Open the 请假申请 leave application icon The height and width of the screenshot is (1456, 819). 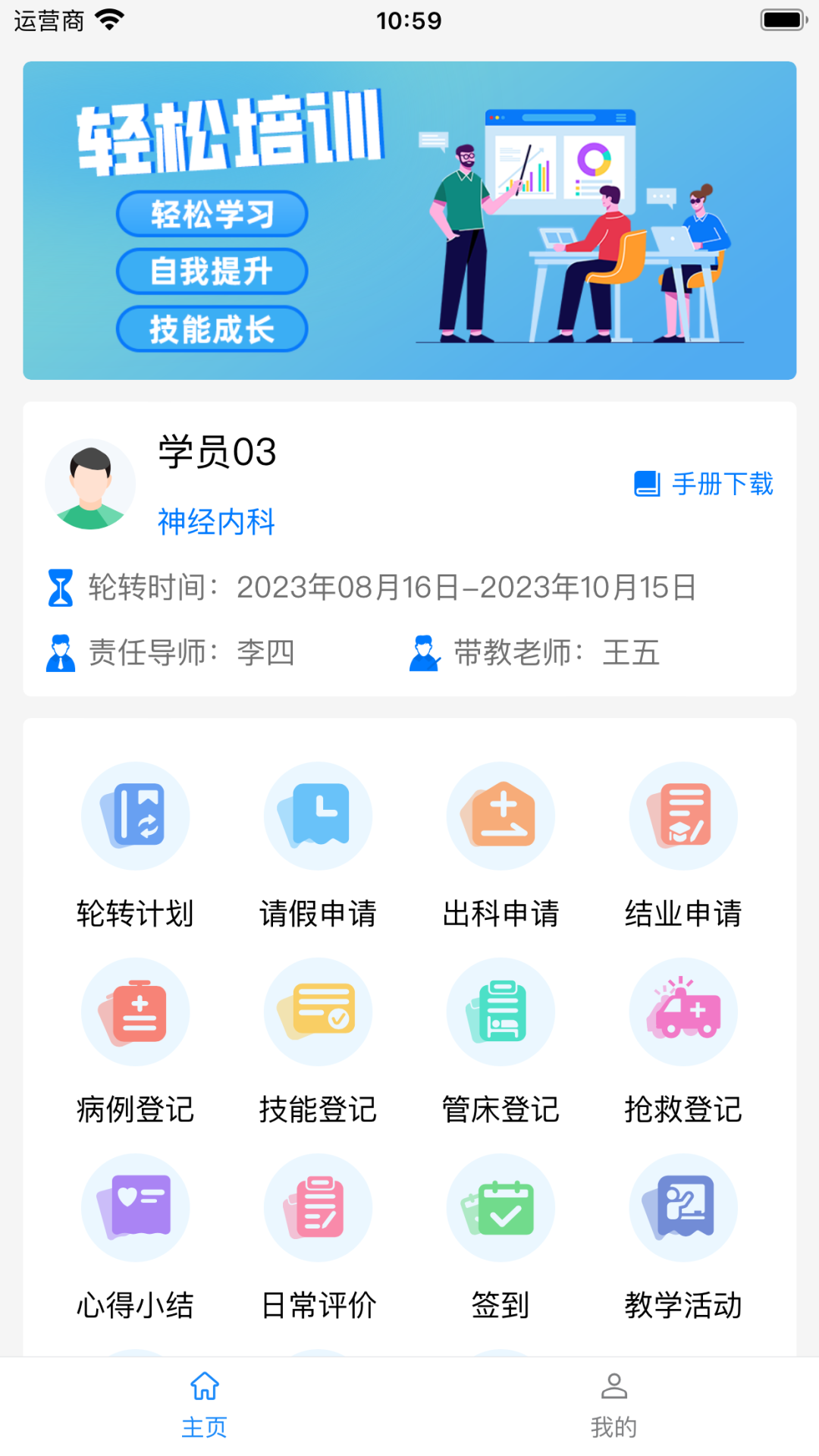[x=318, y=815]
